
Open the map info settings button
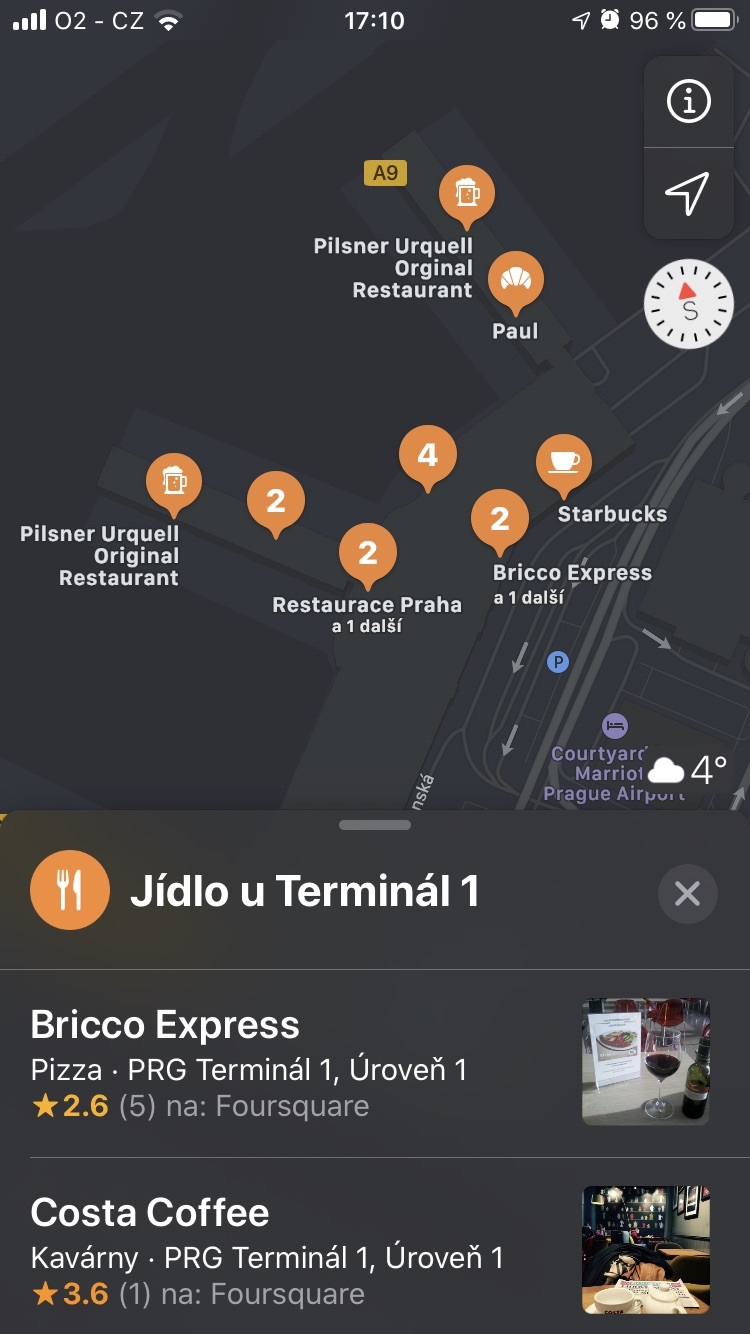(688, 101)
